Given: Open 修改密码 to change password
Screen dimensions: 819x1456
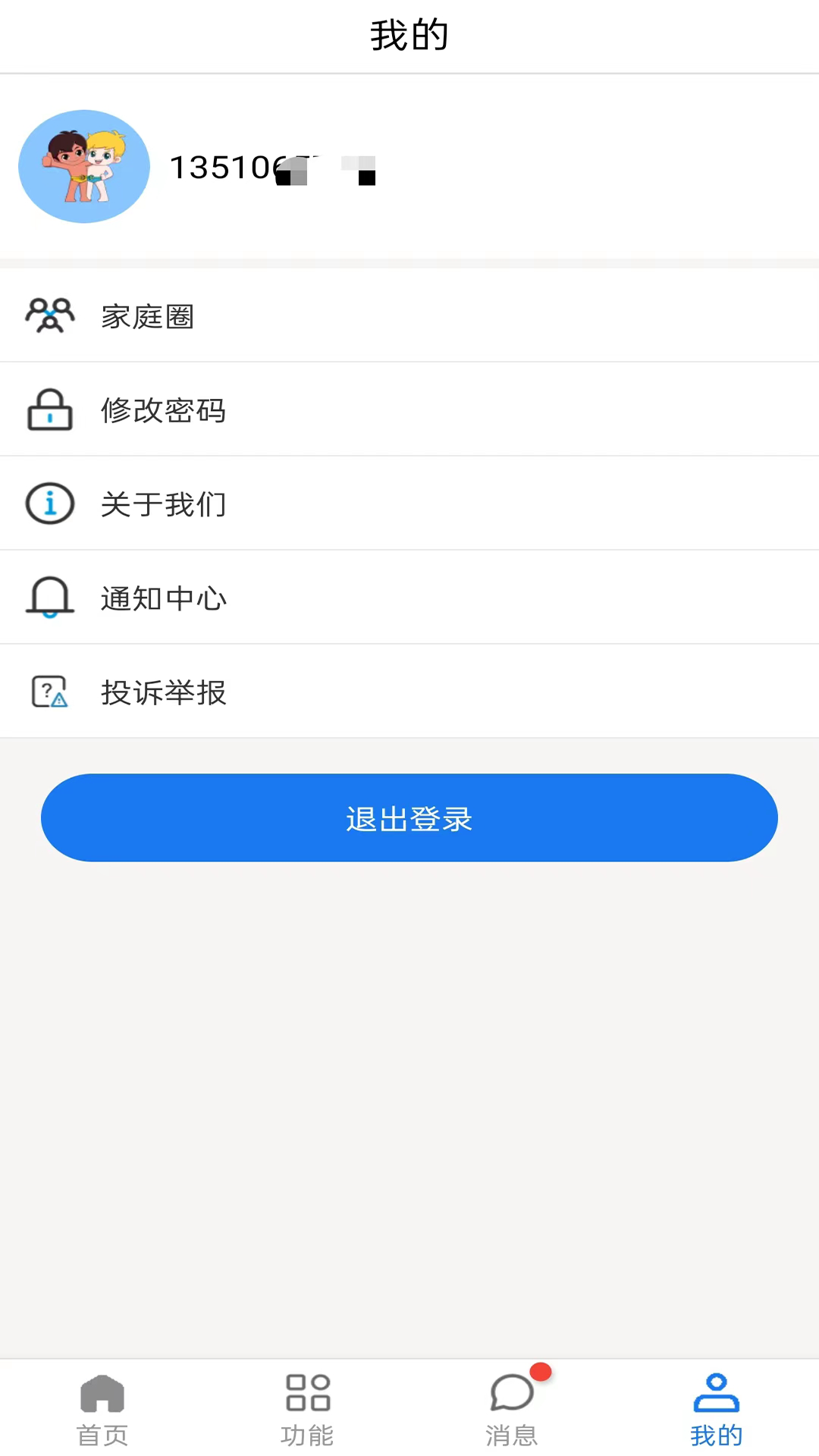Looking at the screenshot, I should pos(163,410).
